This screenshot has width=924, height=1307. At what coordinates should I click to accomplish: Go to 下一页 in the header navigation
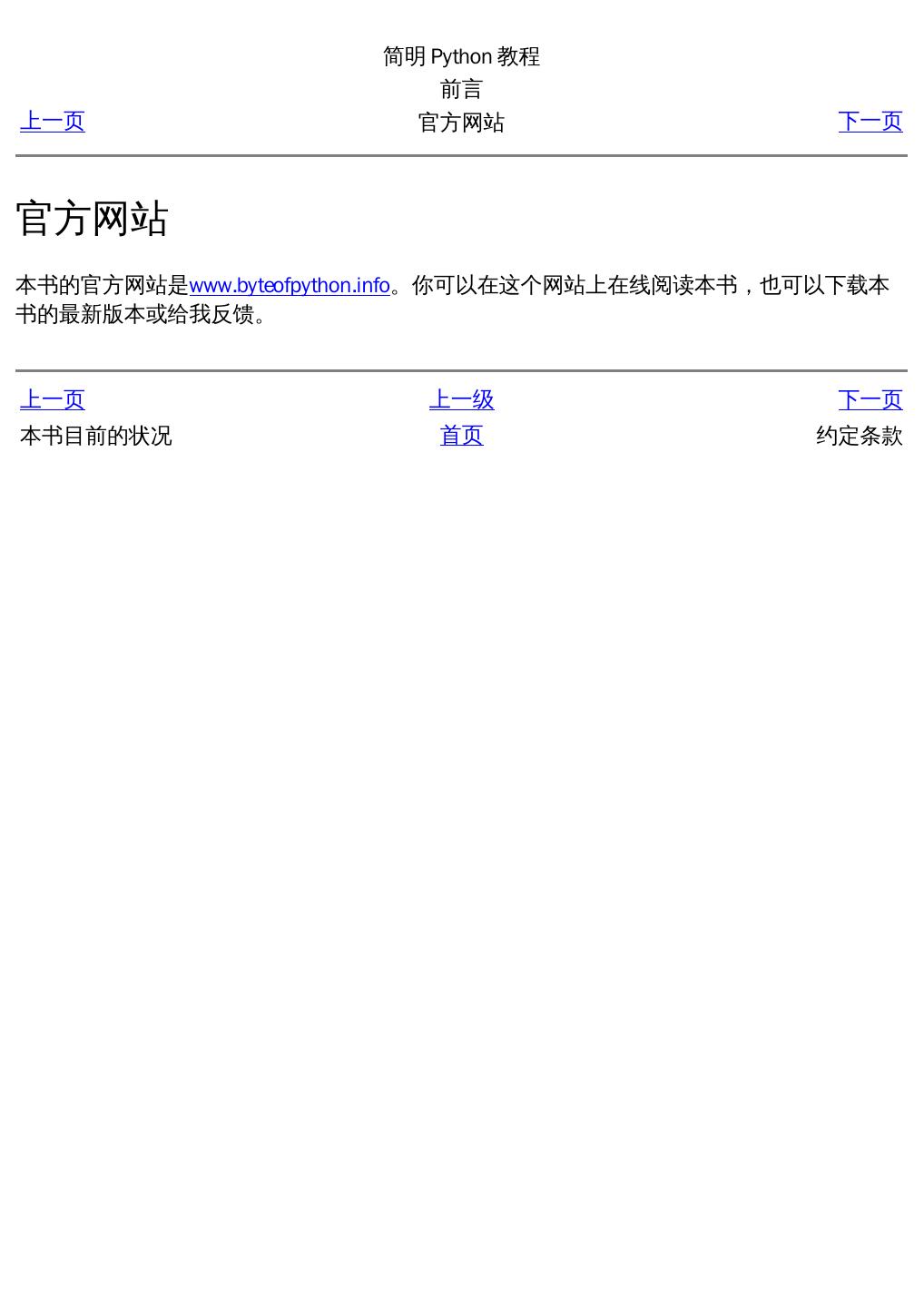870,122
